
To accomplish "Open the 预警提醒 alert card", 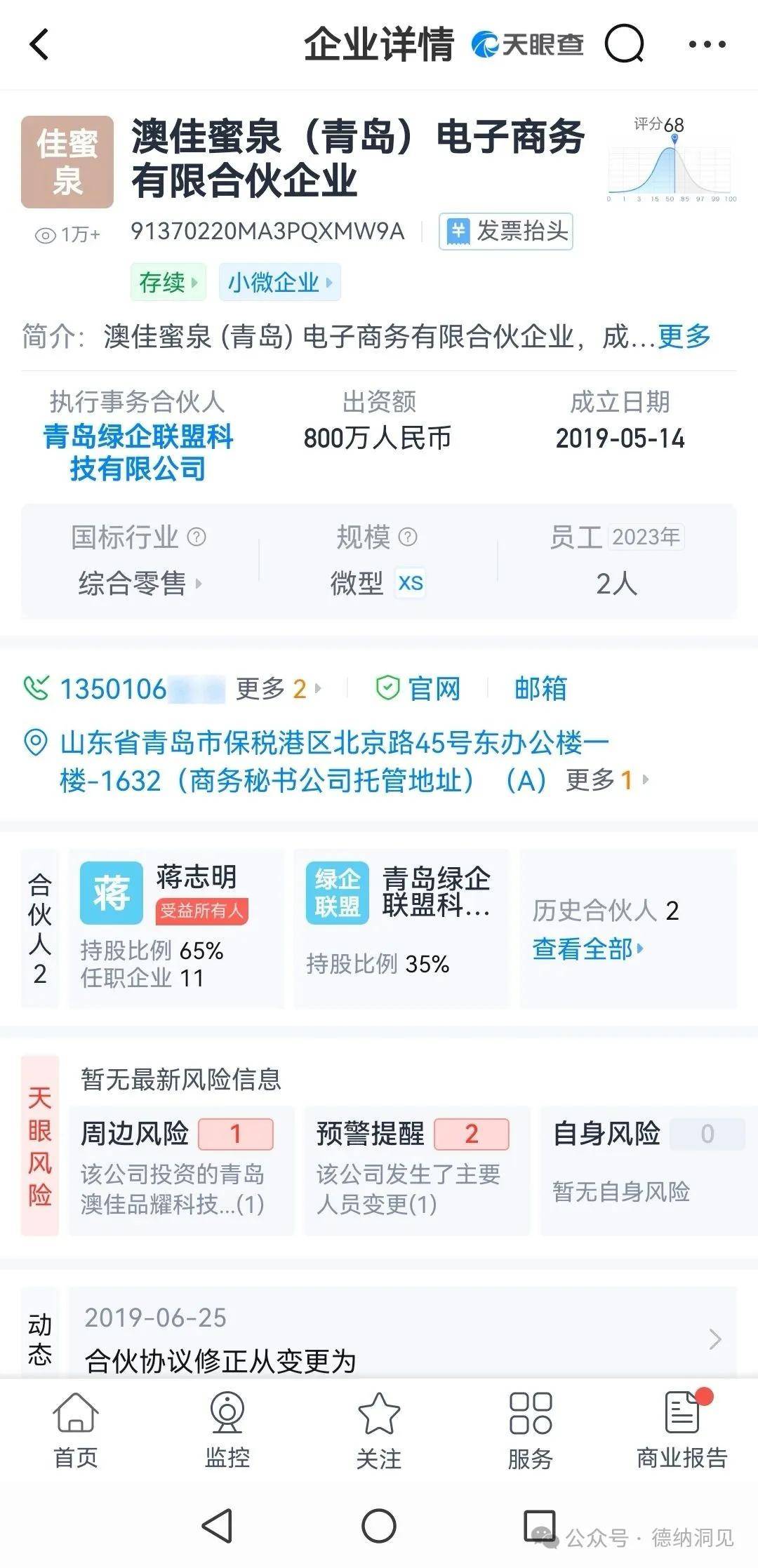I will tap(417, 1170).
